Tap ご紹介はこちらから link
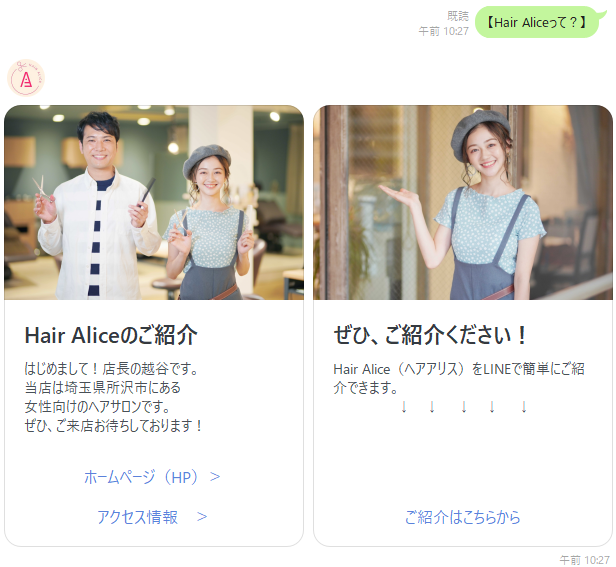The image size is (616, 567). [x=462, y=517]
